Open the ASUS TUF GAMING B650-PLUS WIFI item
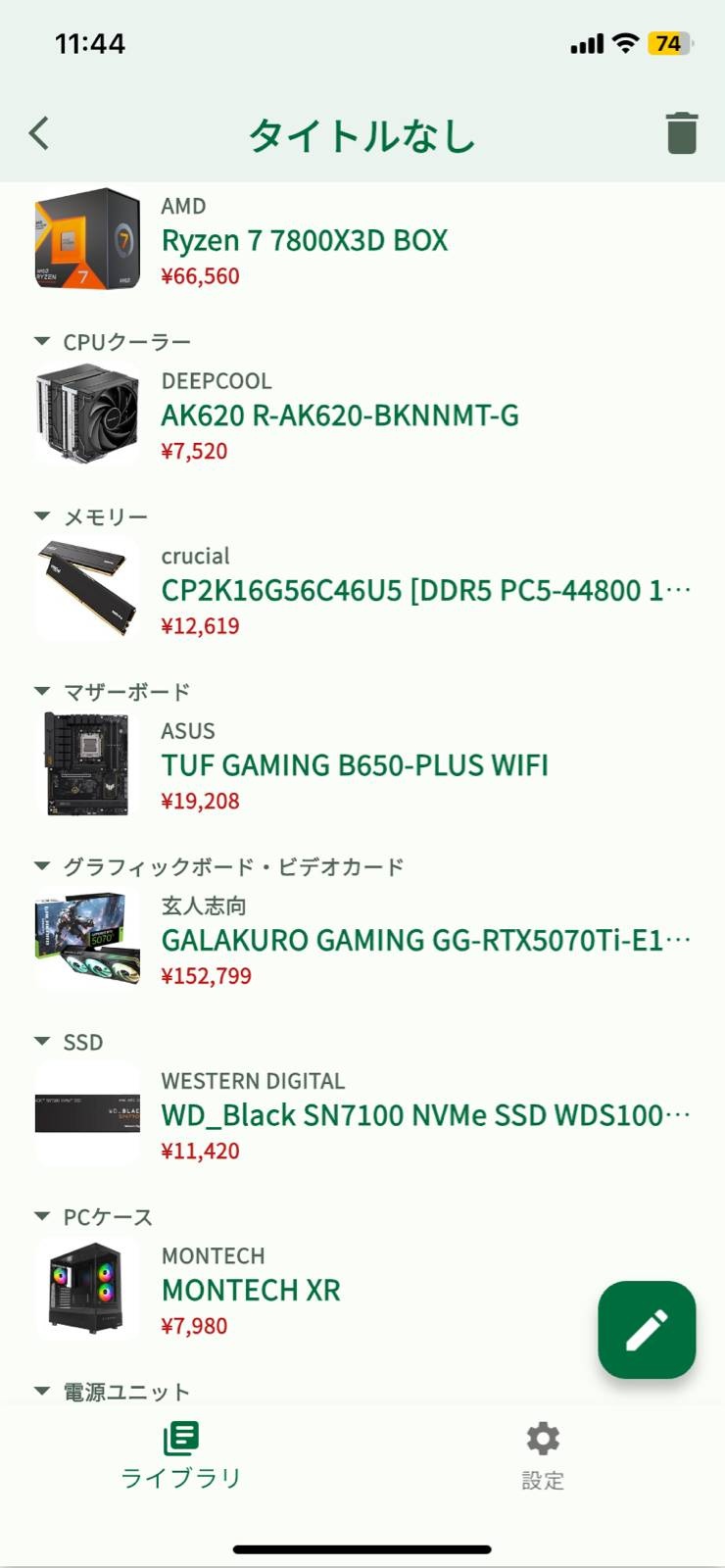 [354, 765]
